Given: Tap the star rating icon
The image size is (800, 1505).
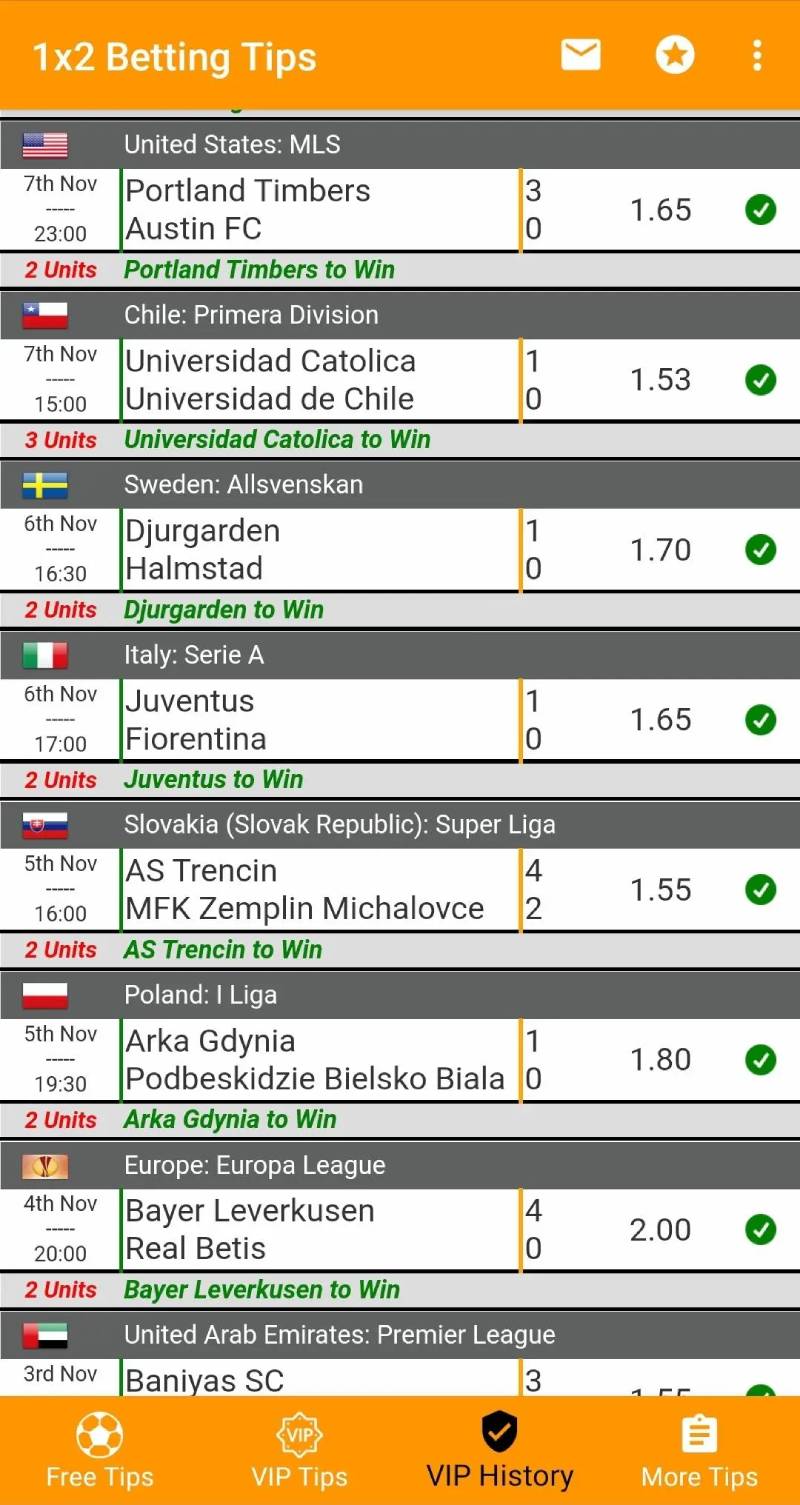Looking at the screenshot, I should tap(675, 56).
